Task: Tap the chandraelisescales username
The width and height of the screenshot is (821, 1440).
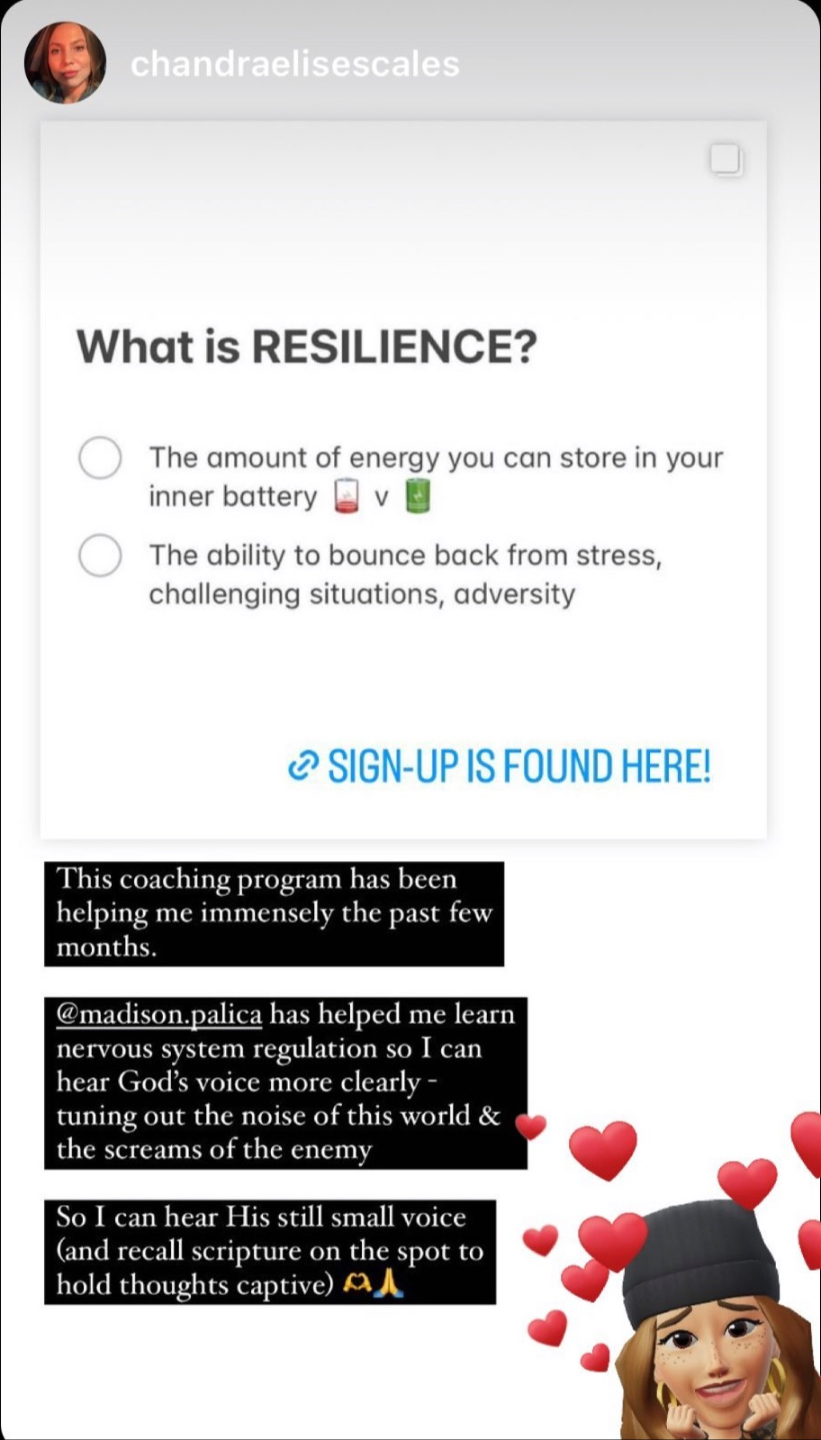Action: tap(295, 65)
